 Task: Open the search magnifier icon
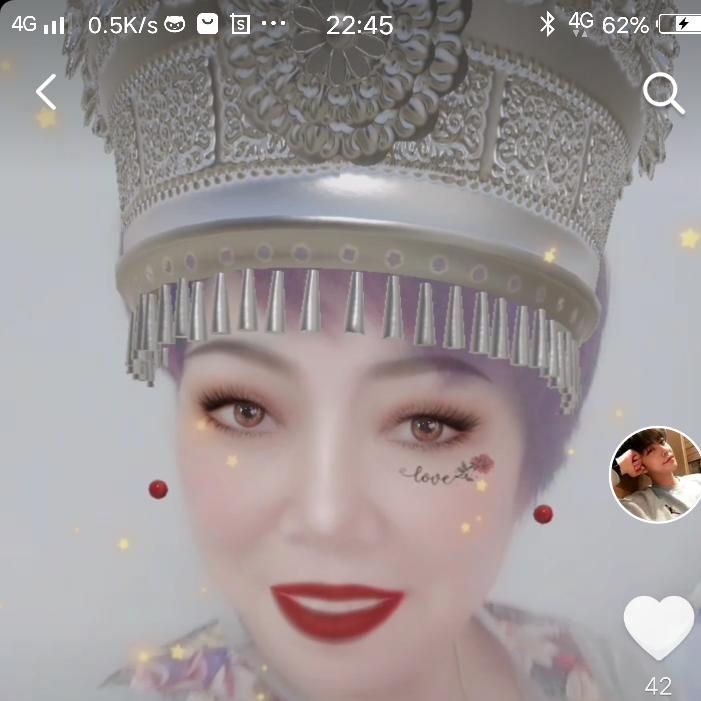coord(663,93)
